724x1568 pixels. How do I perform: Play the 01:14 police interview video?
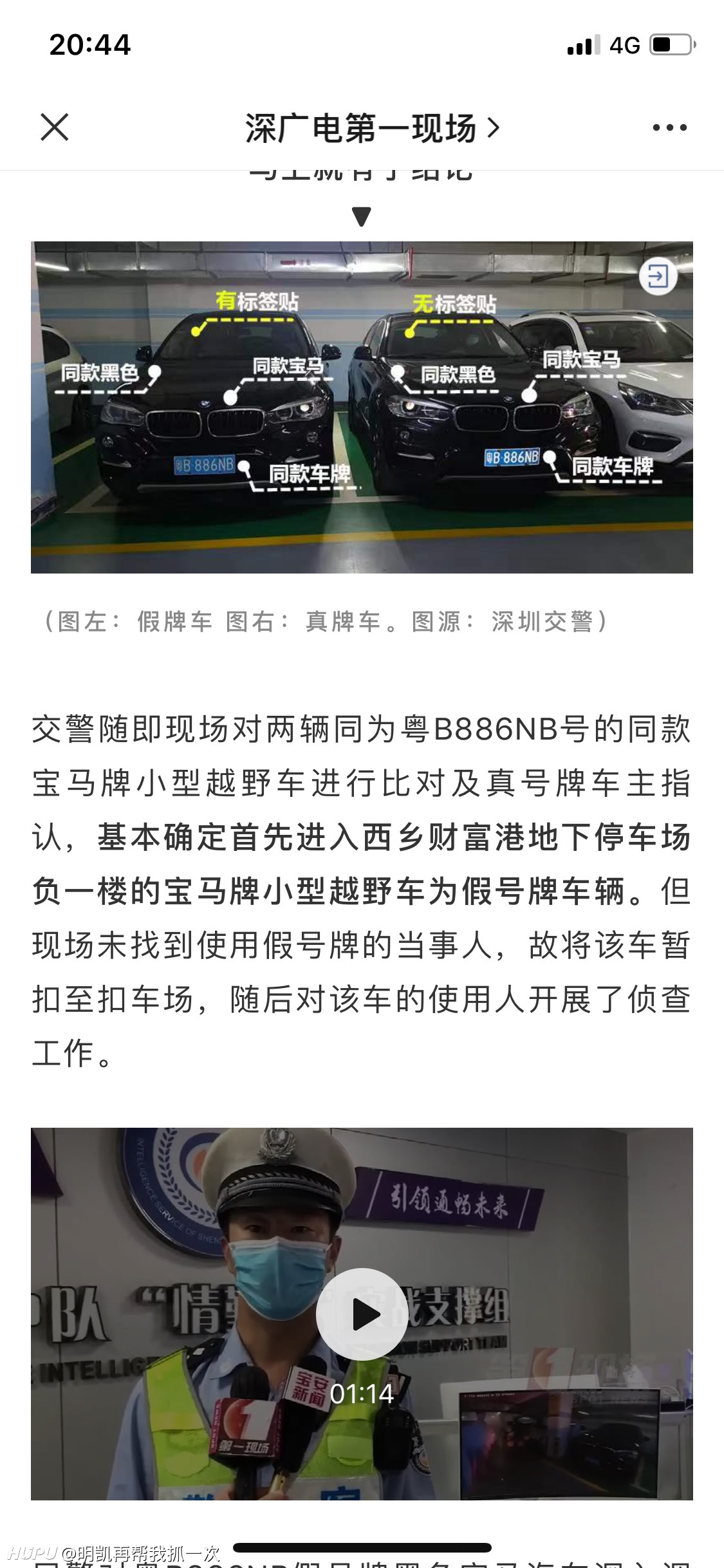tap(362, 1314)
